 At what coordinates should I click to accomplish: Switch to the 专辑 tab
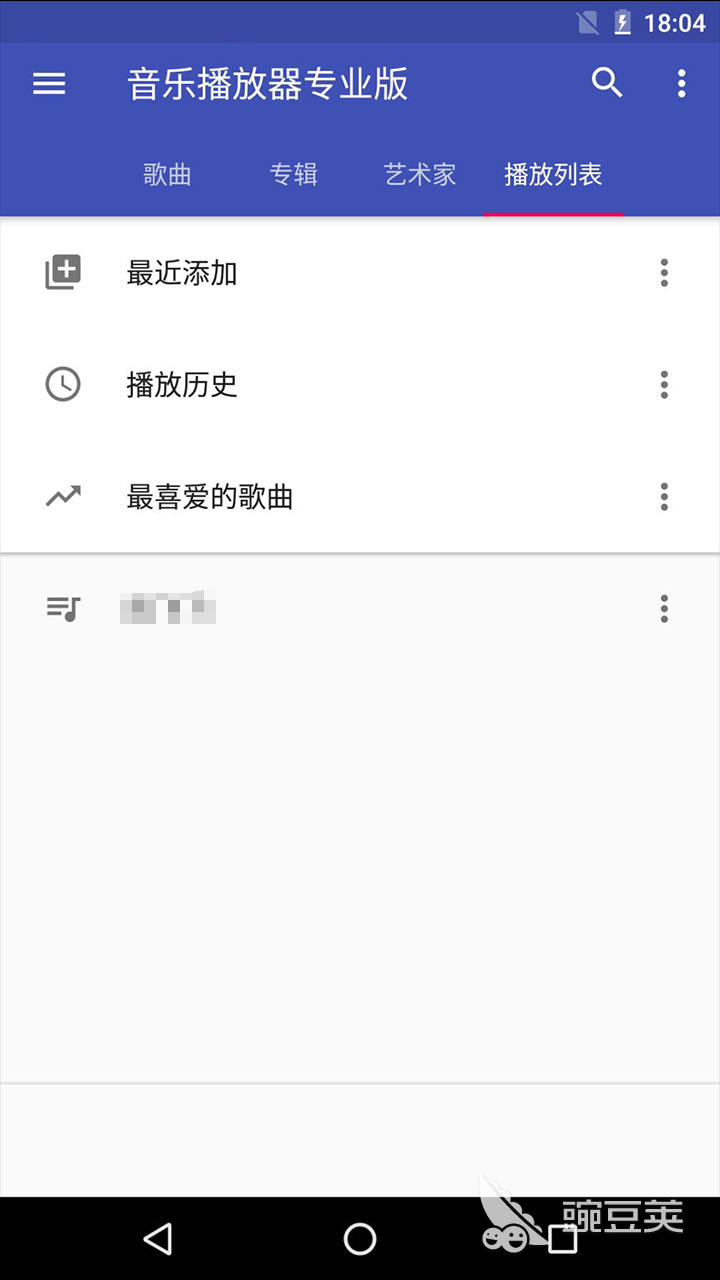293,175
